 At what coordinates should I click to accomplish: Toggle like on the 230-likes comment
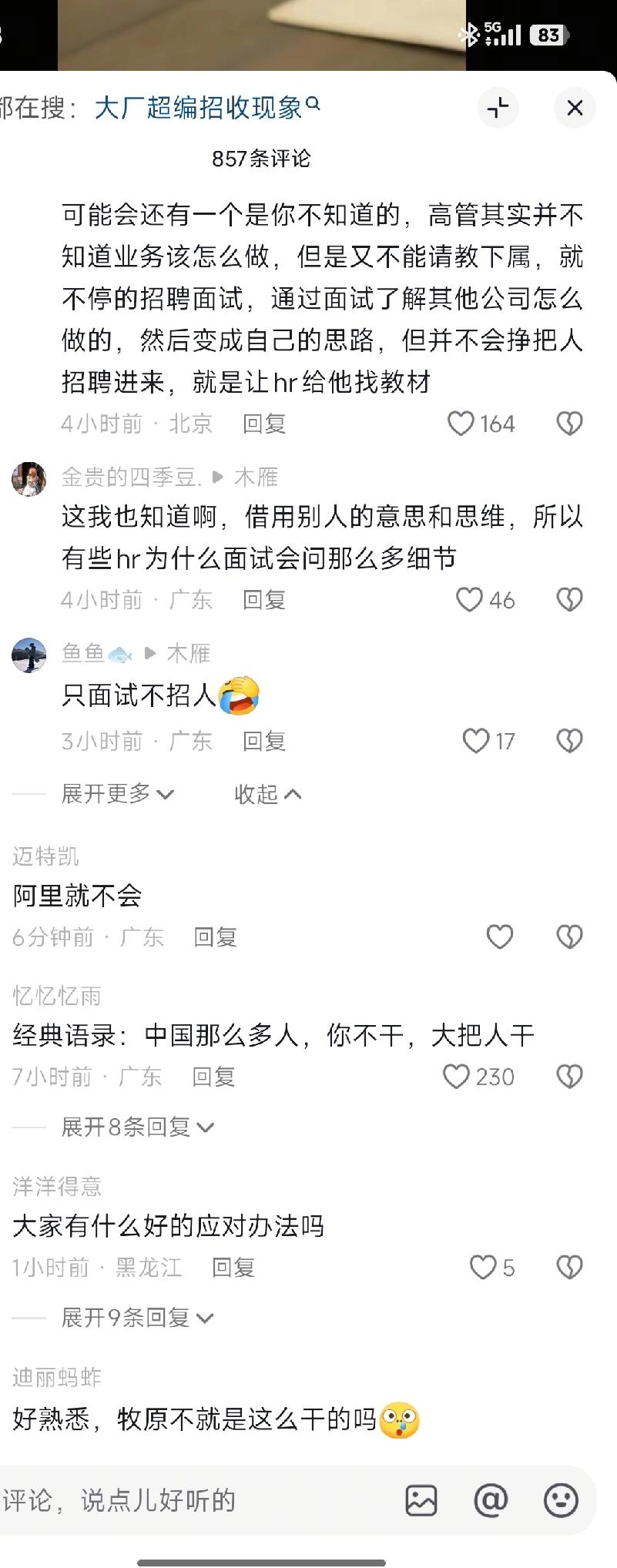(457, 1076)
